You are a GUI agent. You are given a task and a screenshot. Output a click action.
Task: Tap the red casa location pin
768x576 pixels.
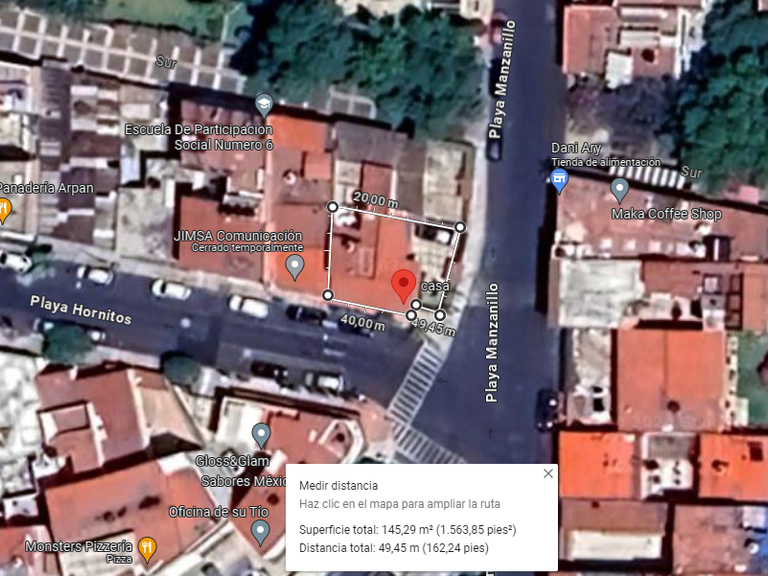403,286
